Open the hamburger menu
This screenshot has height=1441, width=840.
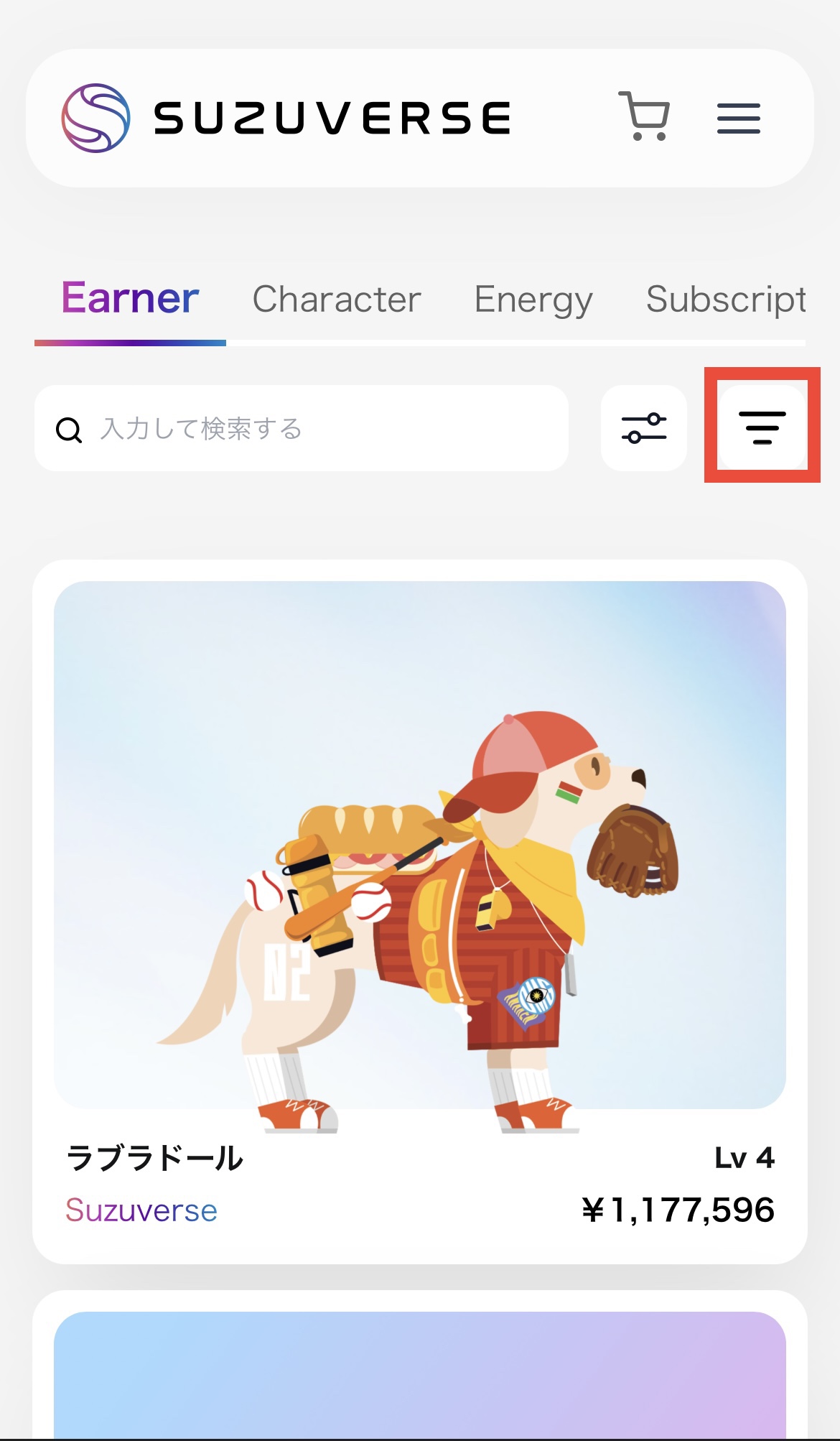tap(738, 119)
